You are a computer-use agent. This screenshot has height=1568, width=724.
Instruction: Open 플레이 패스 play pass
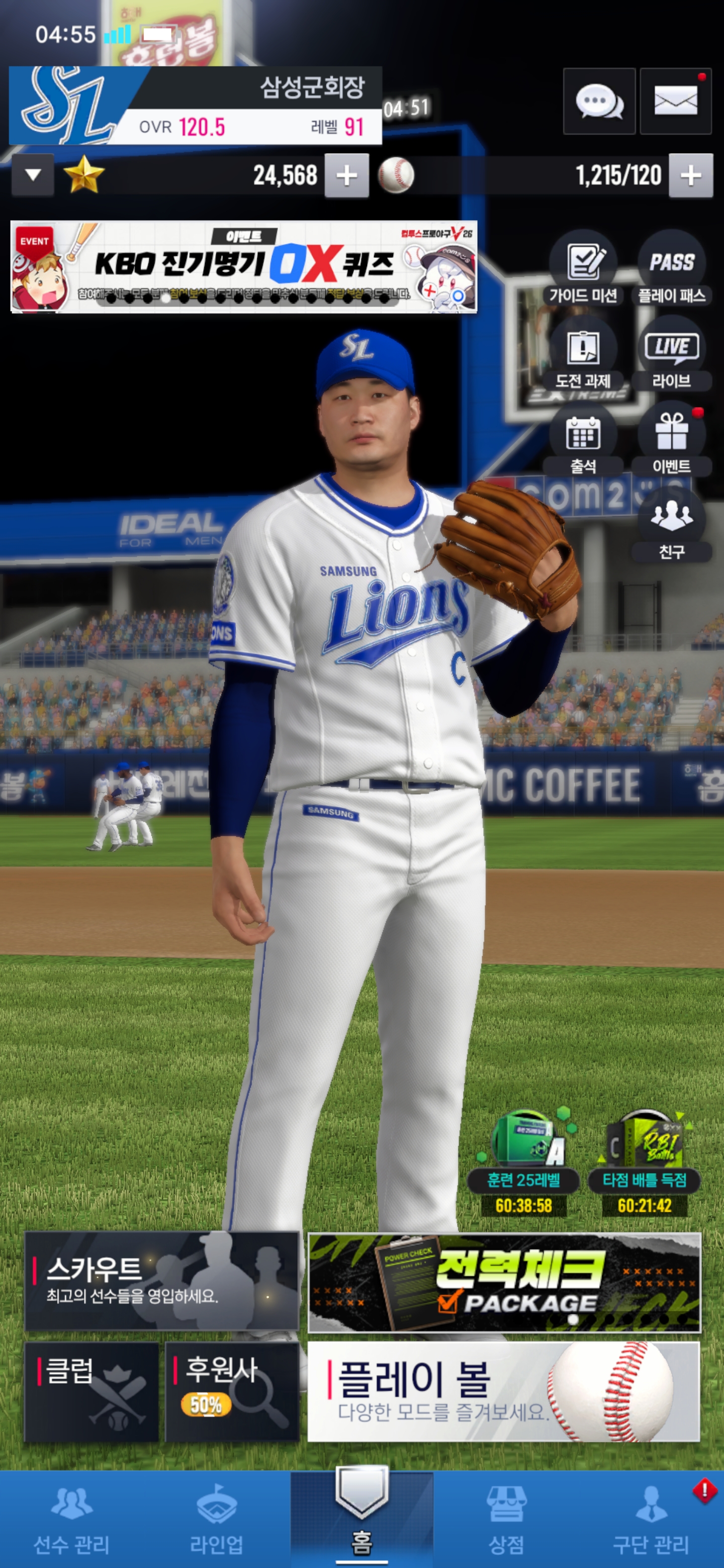coord(672,268)
